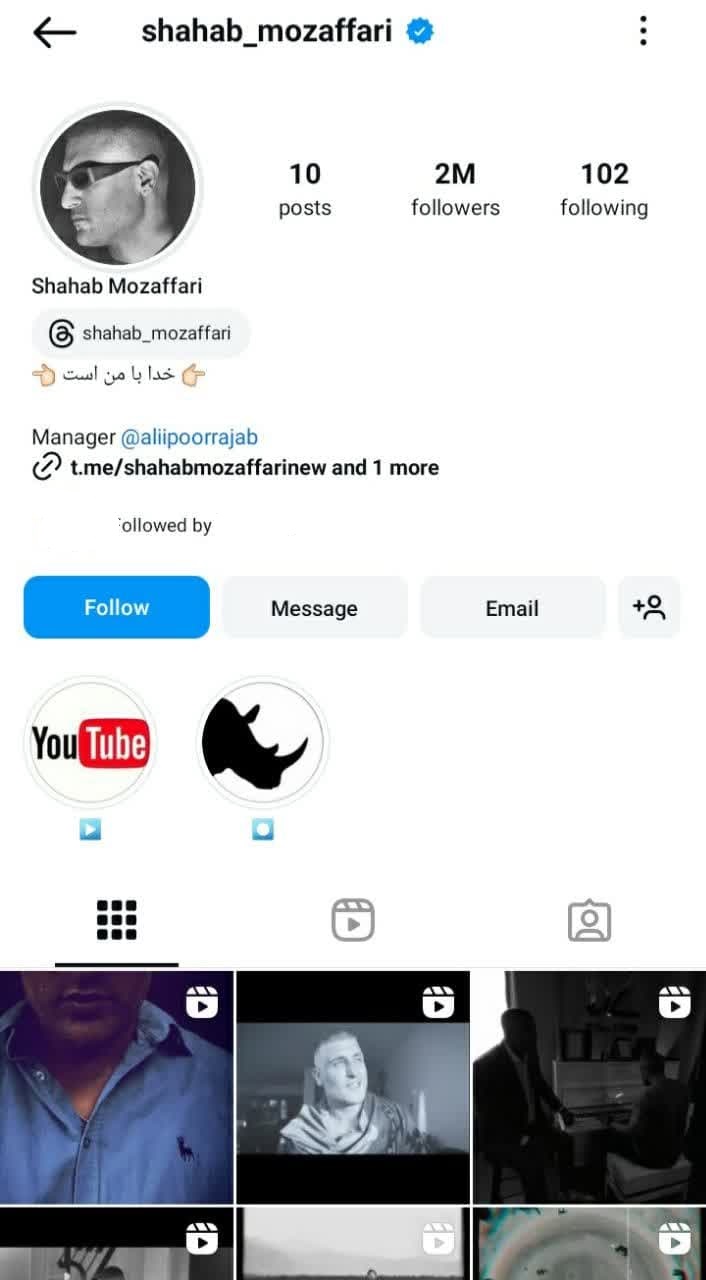Tap the Email button
Viewport: 706px width, 1280px height.
coord(512,607)
